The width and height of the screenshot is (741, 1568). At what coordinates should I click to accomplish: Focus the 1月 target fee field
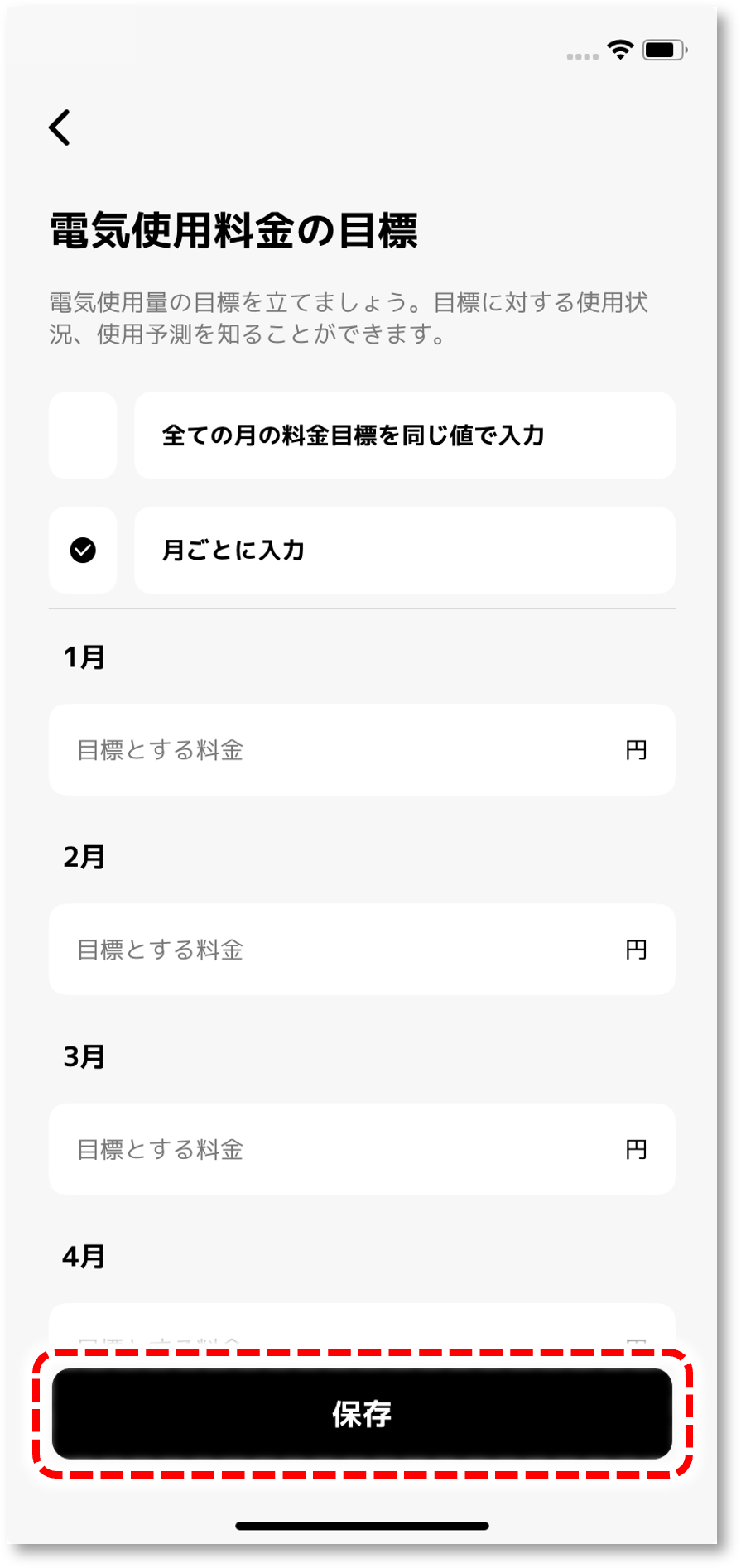coord(348,750)
